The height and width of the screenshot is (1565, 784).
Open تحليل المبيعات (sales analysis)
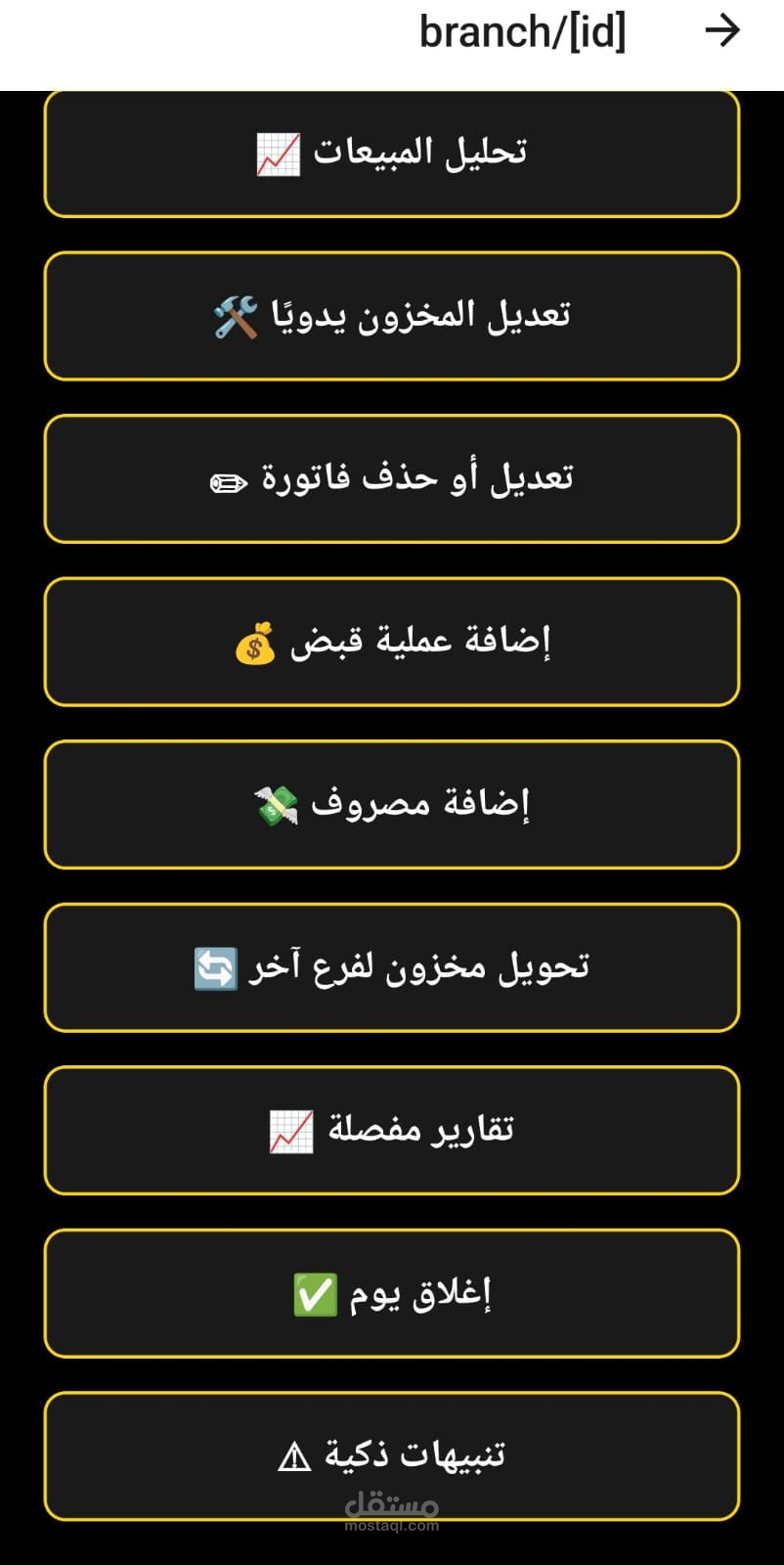(392, 154)
